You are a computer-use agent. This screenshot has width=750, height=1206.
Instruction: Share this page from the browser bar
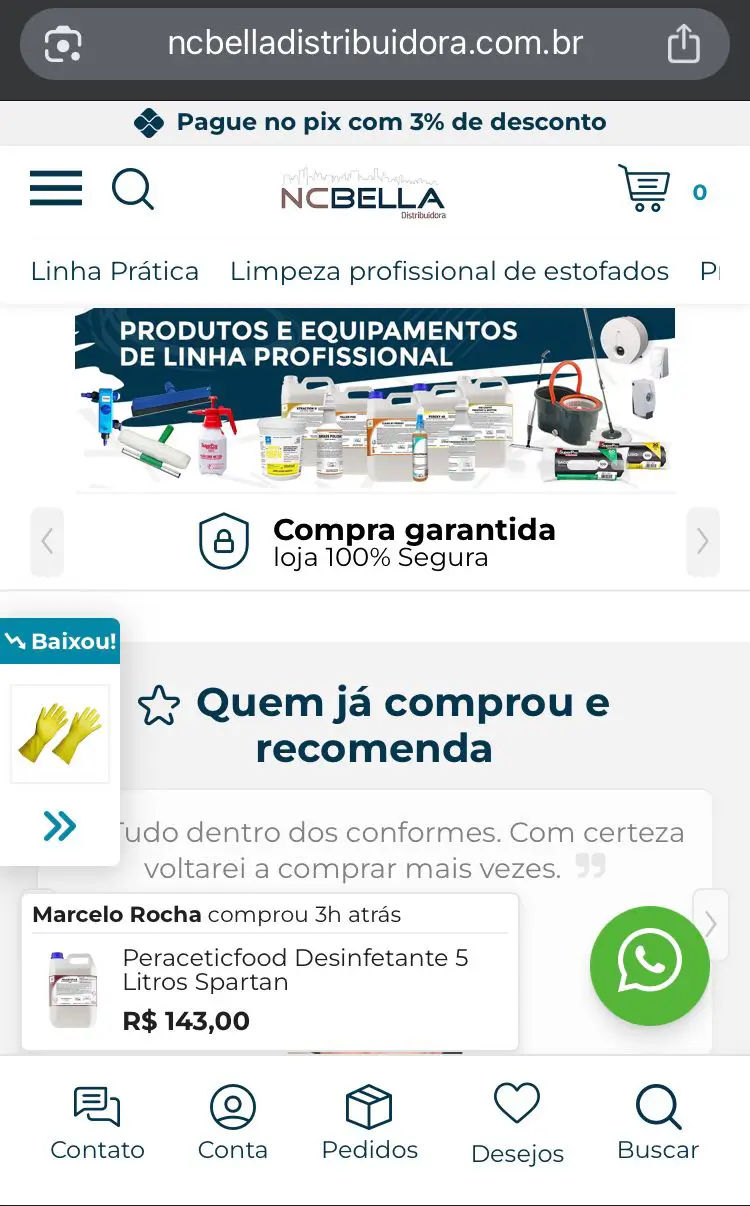(684, 44)
